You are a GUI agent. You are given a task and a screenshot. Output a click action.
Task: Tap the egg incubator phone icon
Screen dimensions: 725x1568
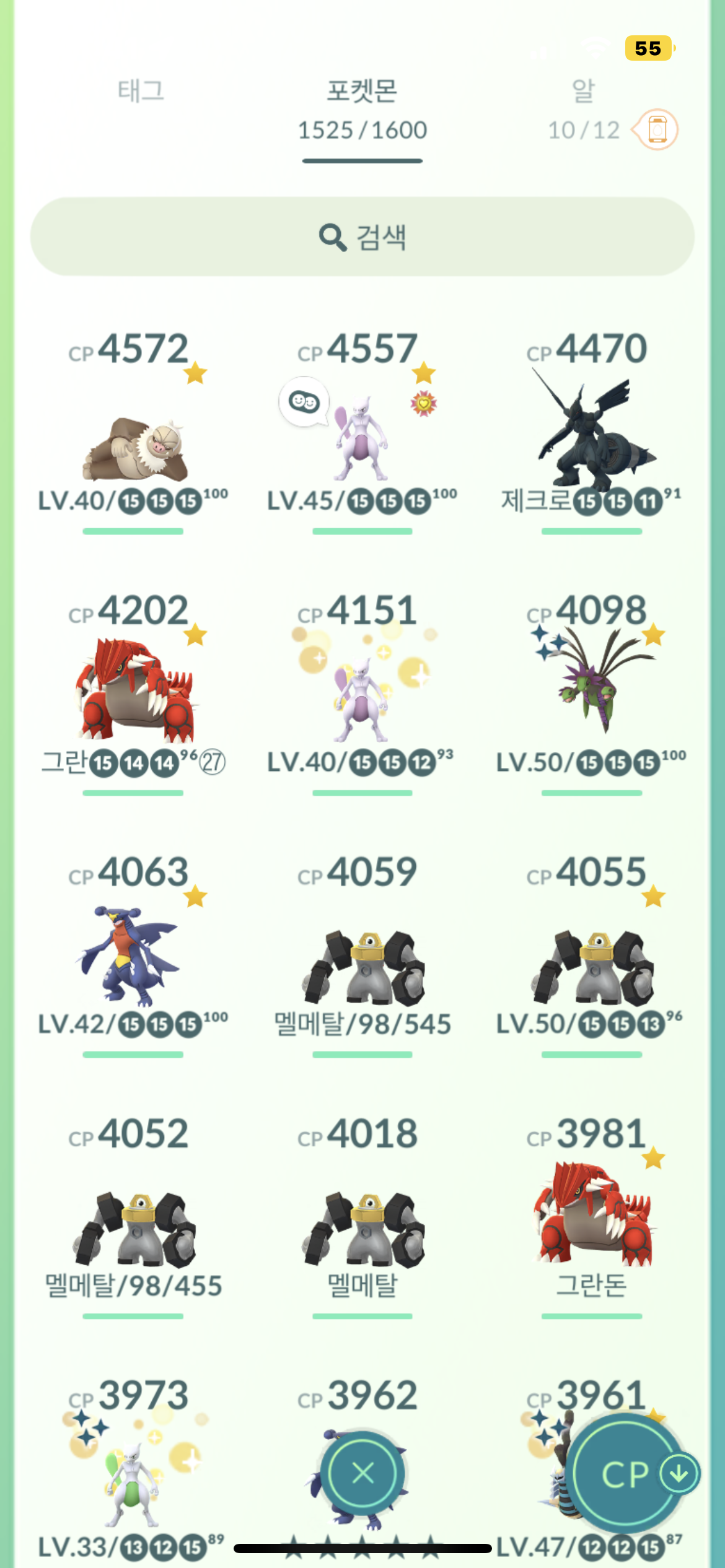[657, 129]
